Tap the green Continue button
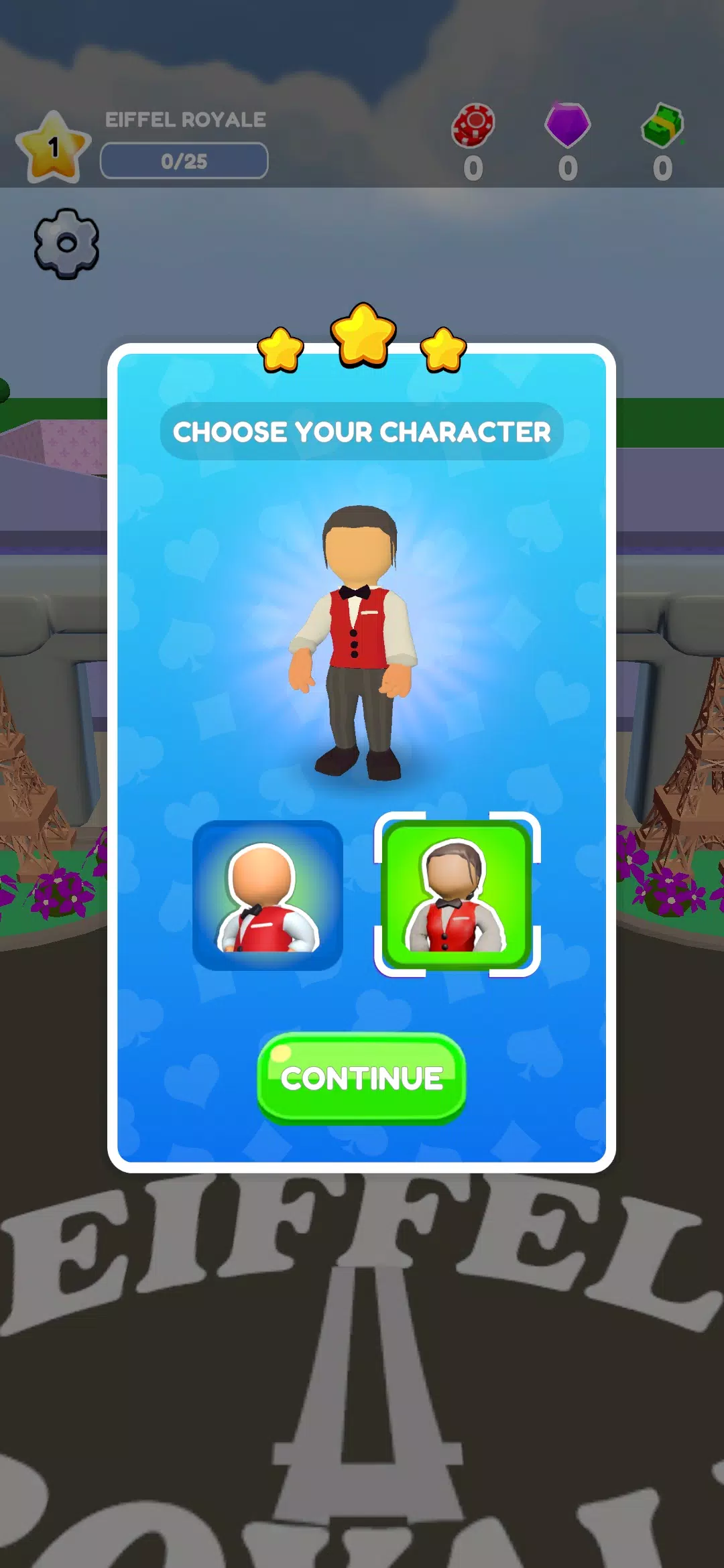The width and height of the screenshot is (724, 1568). pos(361,1078)
